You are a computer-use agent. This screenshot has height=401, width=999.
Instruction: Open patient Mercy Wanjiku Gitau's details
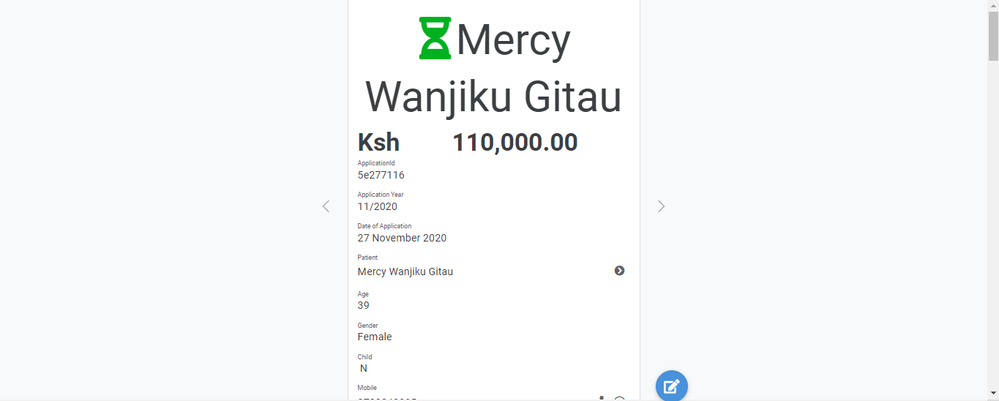[619, 271]
